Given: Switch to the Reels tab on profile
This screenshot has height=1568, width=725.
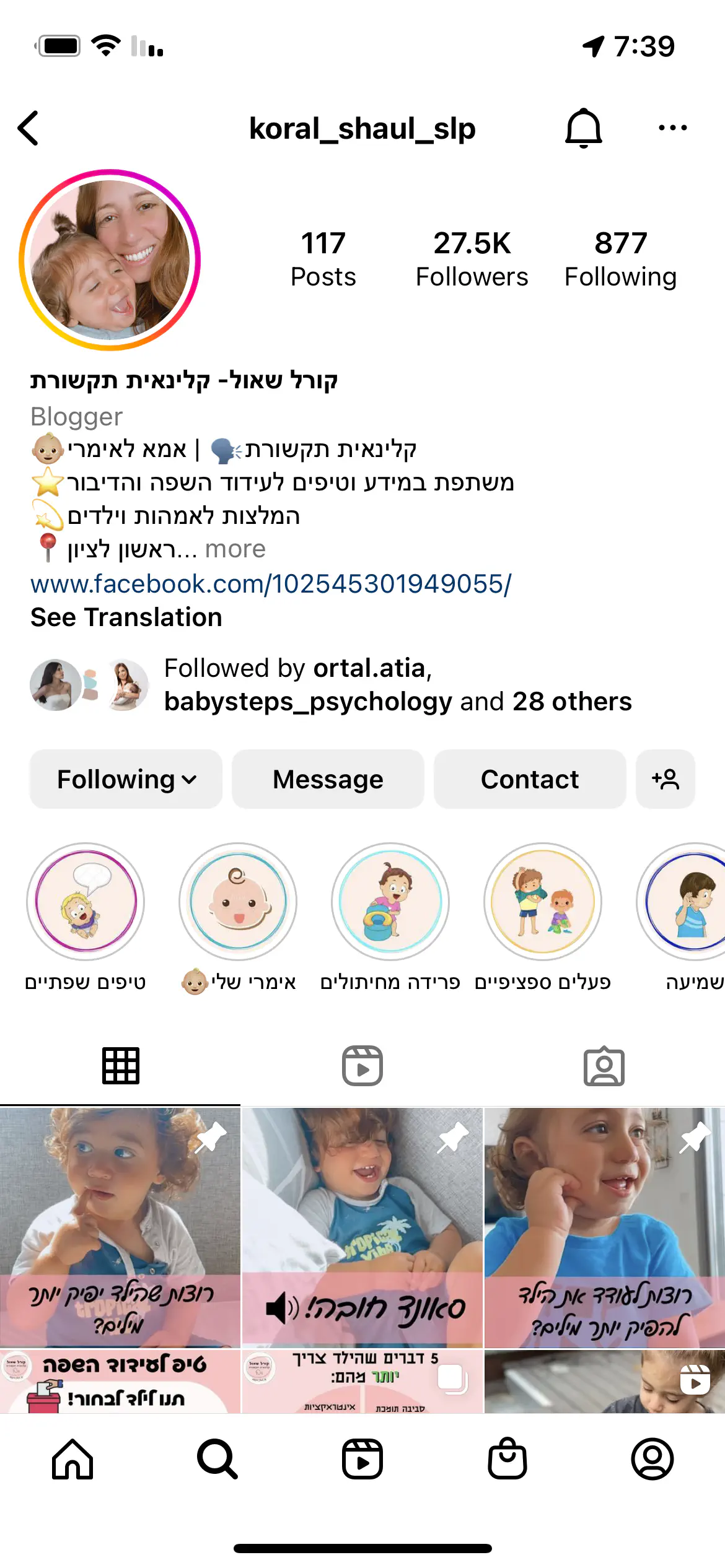Looking at the screenshot, I should [x=362, y=1066].
